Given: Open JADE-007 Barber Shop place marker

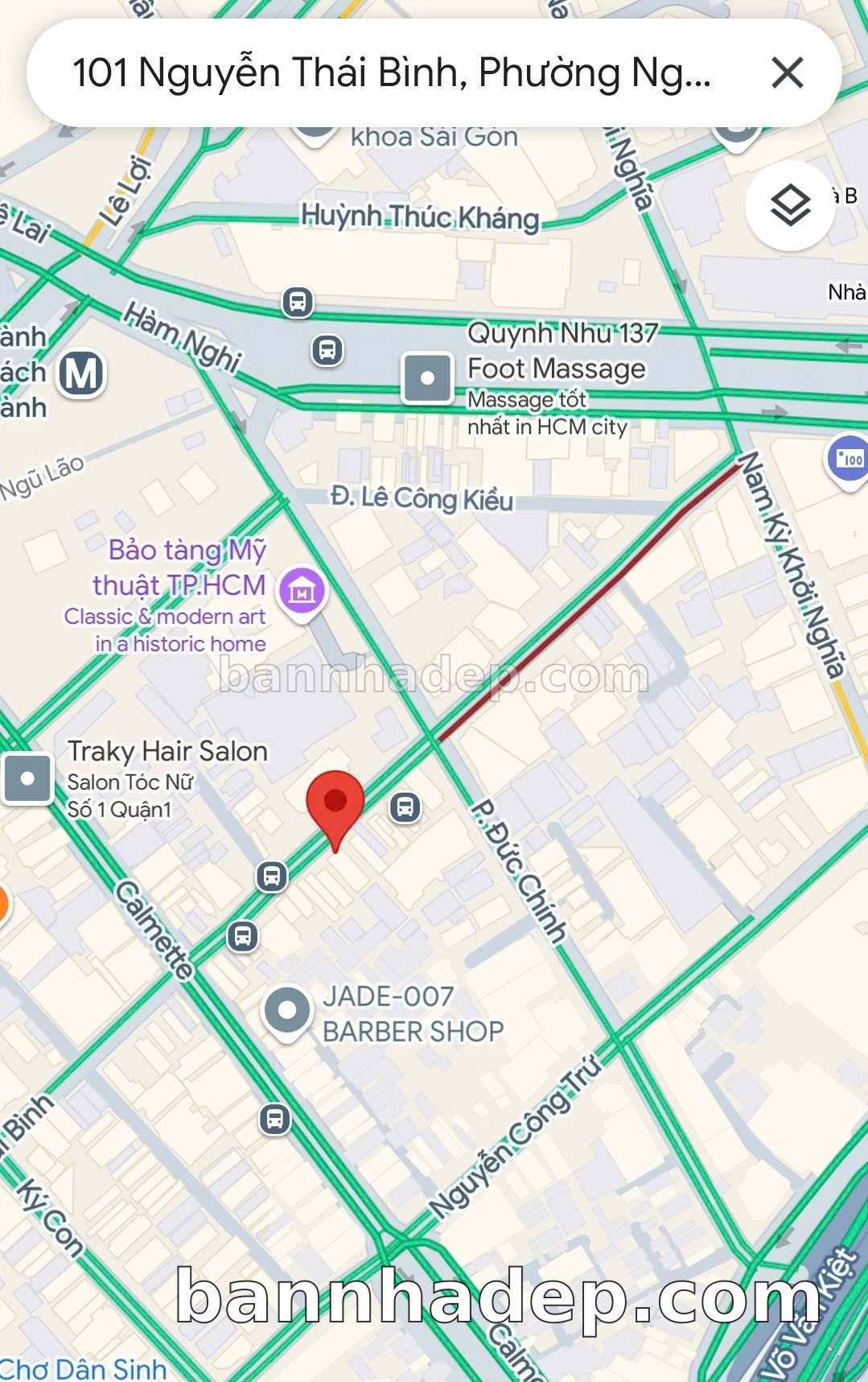Looking at the screenshot, I should 287,1011.
